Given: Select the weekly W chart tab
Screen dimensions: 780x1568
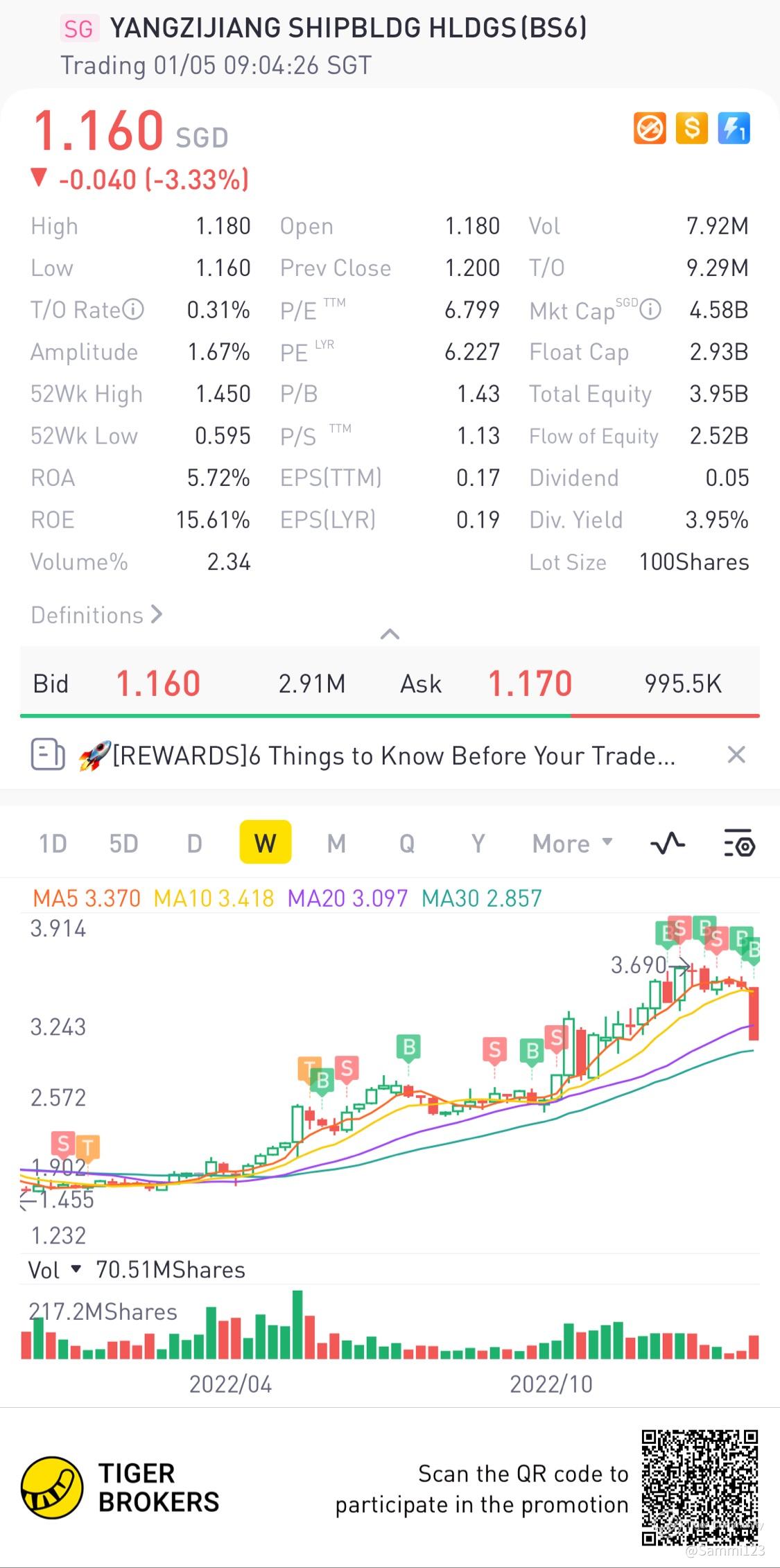Looking at the screenshot, I should point(265,843).
